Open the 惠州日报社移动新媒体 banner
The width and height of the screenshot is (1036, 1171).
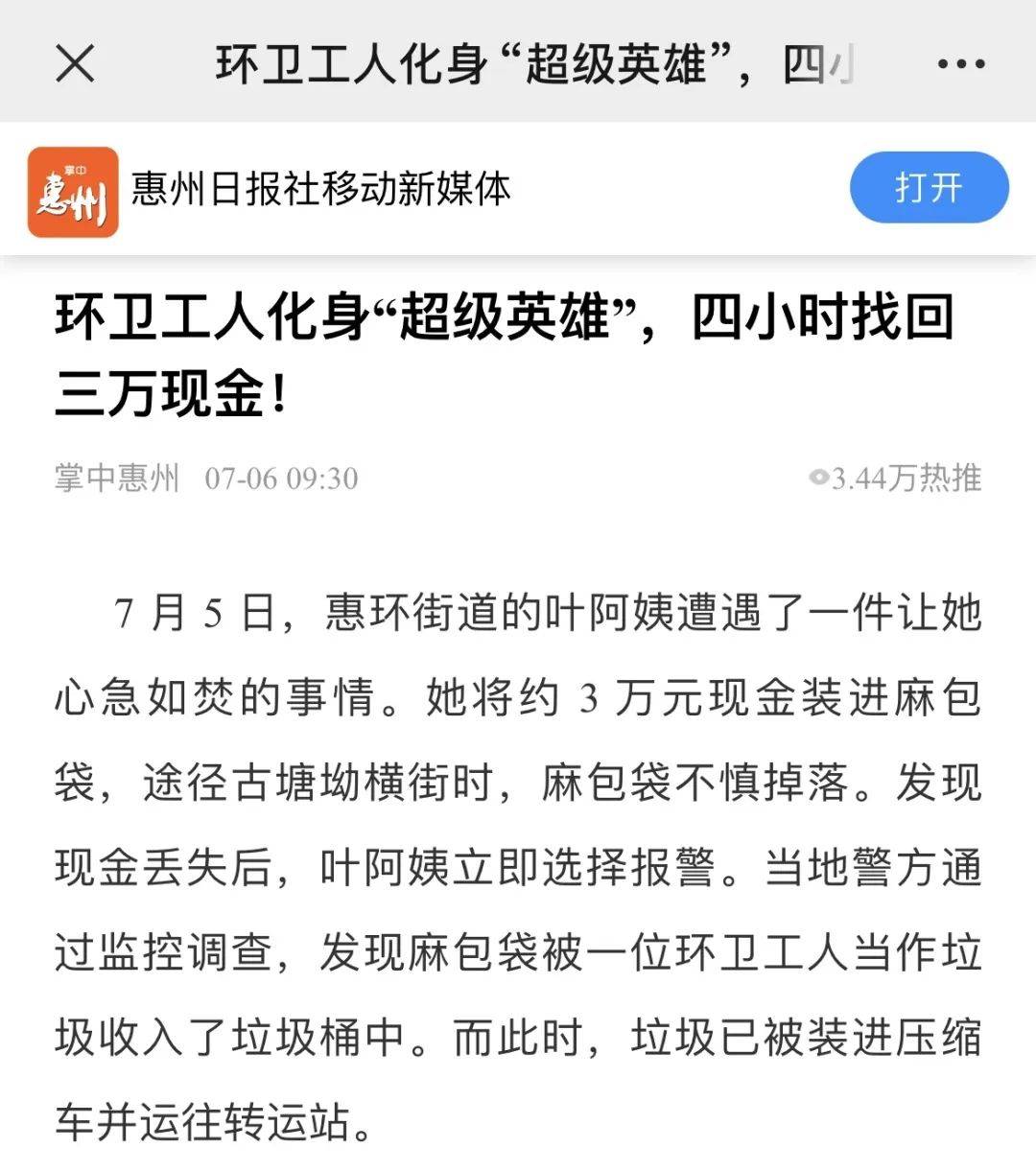[x=320, y=189]
